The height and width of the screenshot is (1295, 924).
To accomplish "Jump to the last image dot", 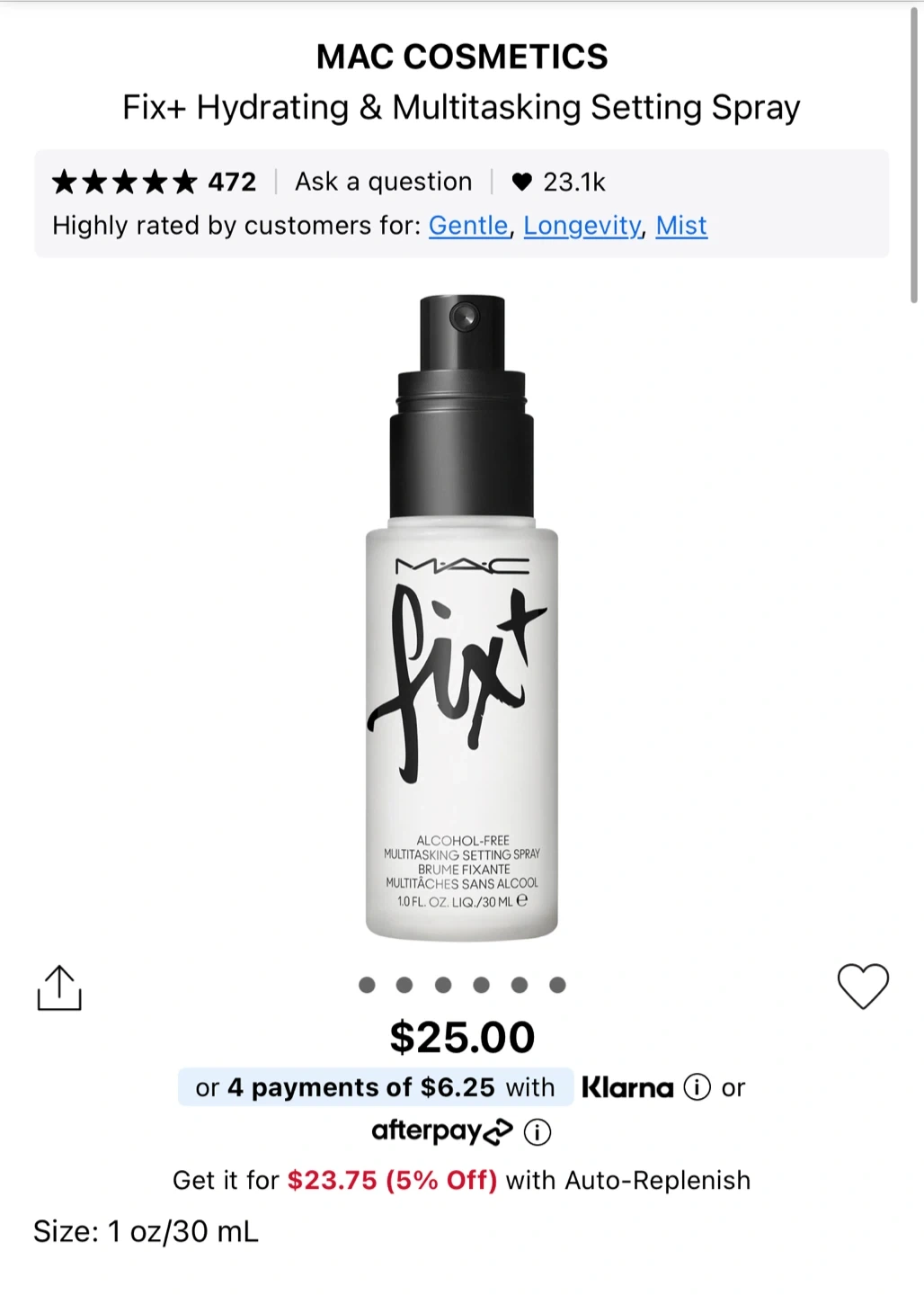I will (x=557, y=985).
